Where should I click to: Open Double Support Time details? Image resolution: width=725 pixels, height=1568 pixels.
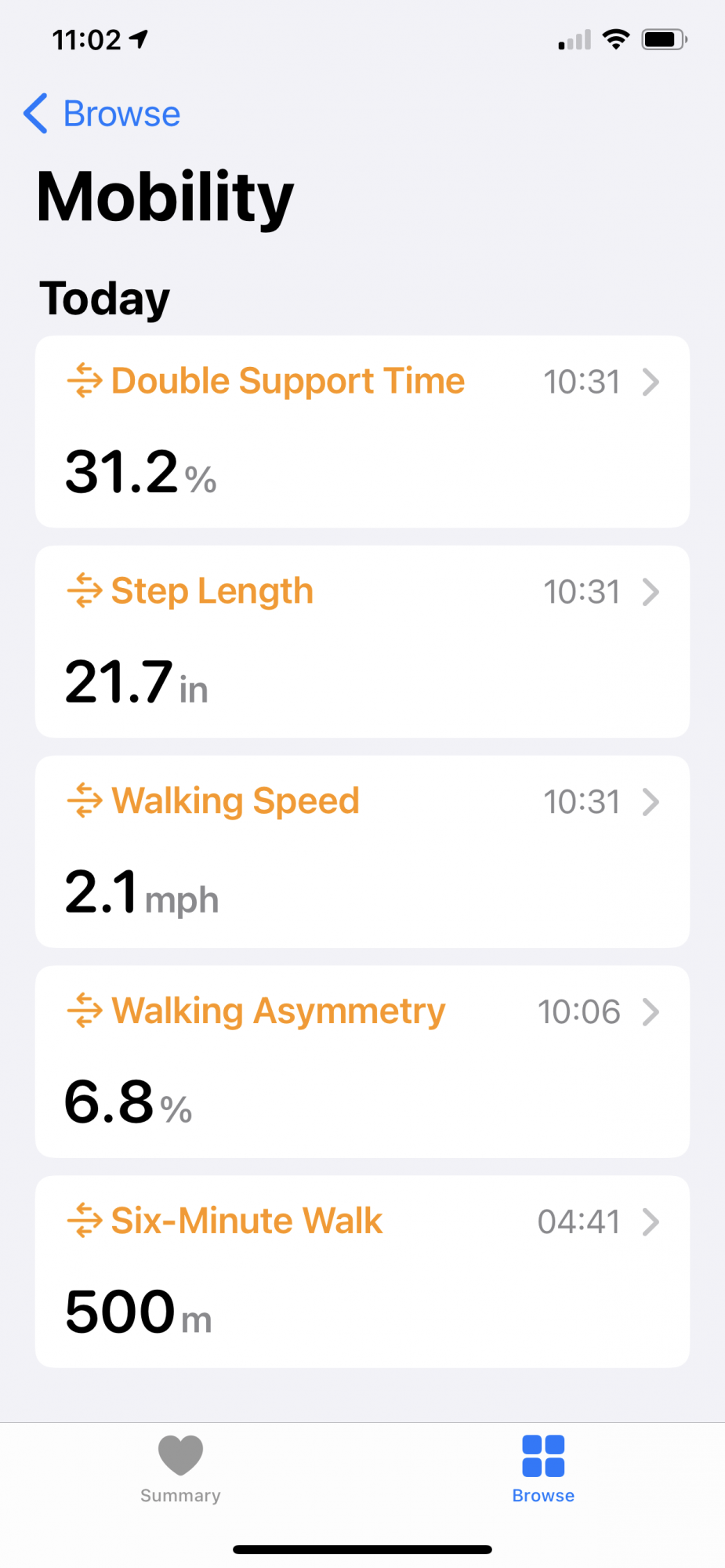[362, 431]
